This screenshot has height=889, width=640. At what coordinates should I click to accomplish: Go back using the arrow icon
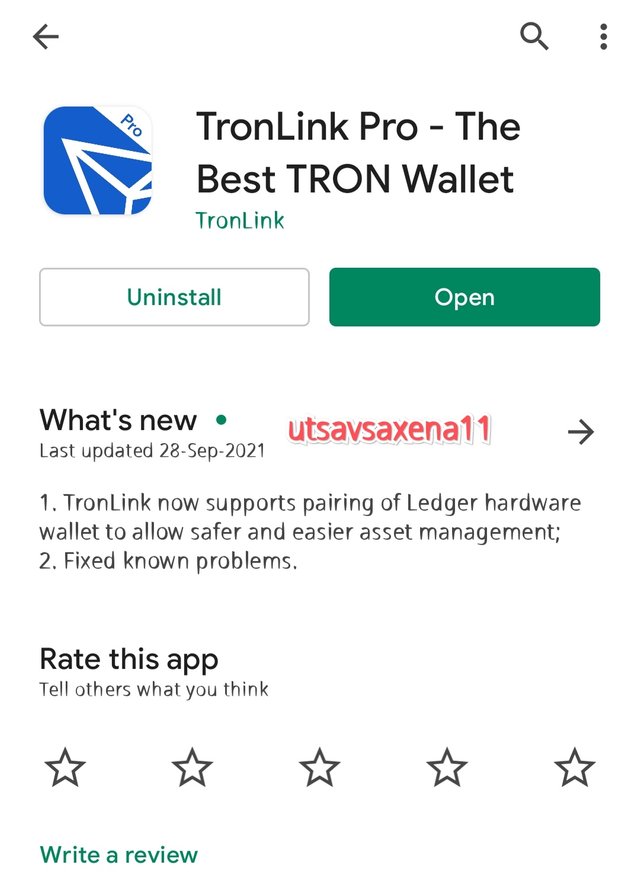(46, 38)
